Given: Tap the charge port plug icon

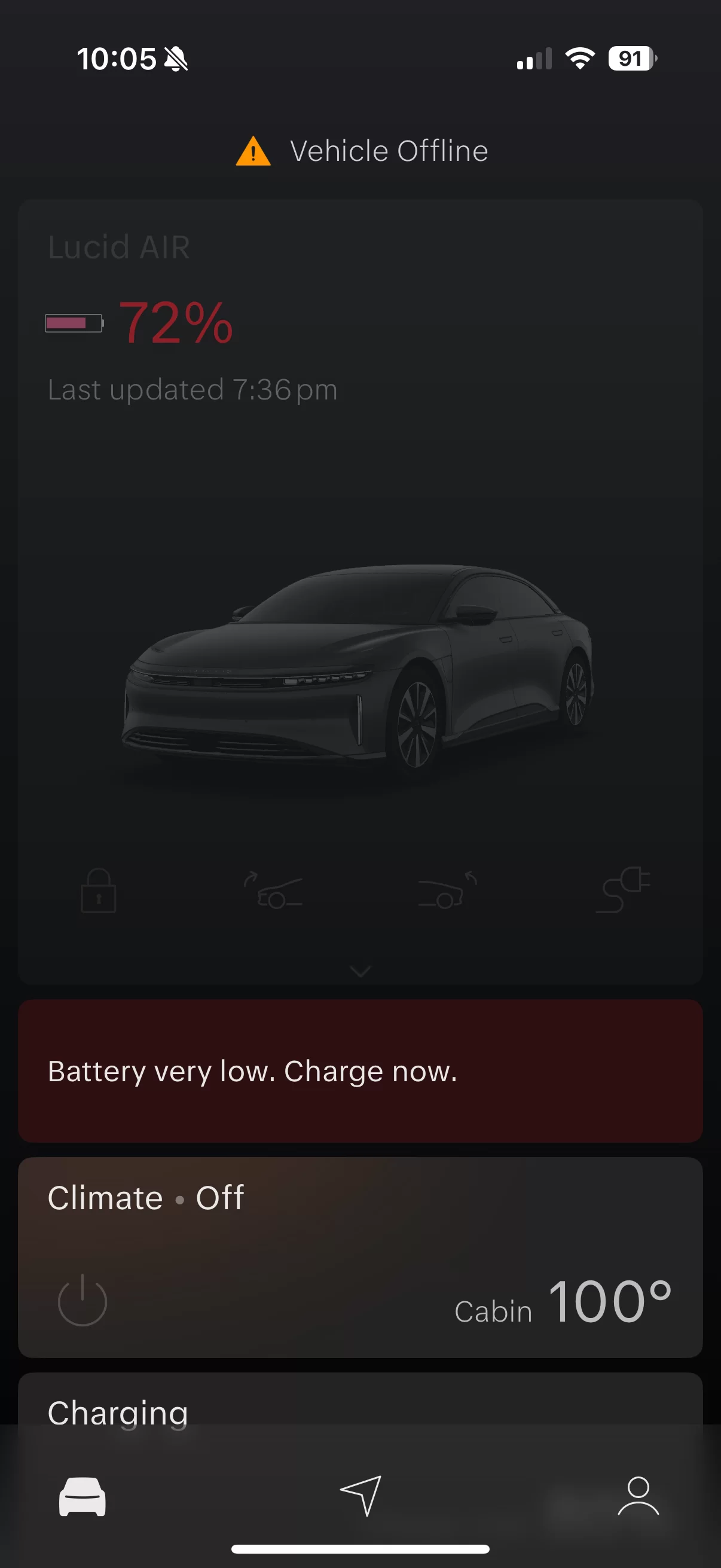Looking at the screenshot, I should coord(623,890).
